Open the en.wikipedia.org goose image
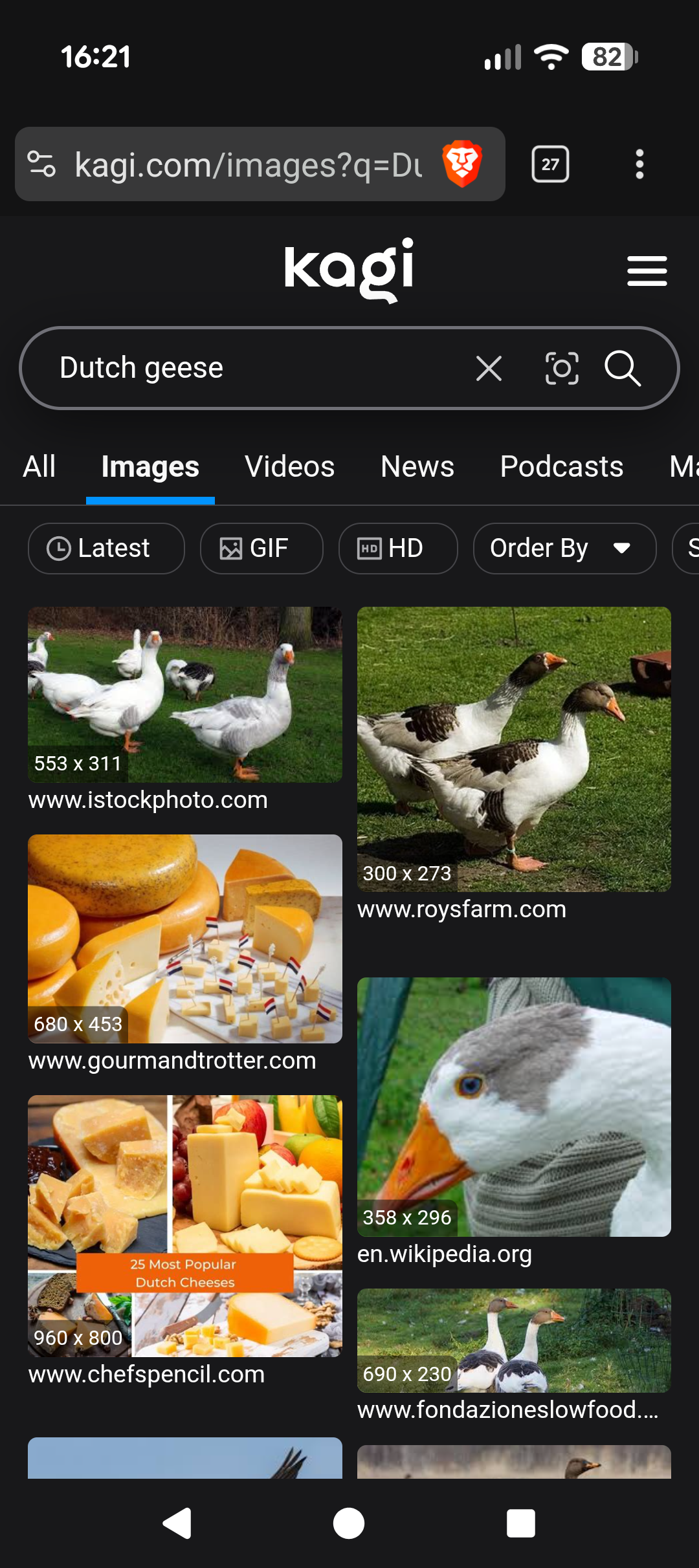 click(x=514, y=1106)
